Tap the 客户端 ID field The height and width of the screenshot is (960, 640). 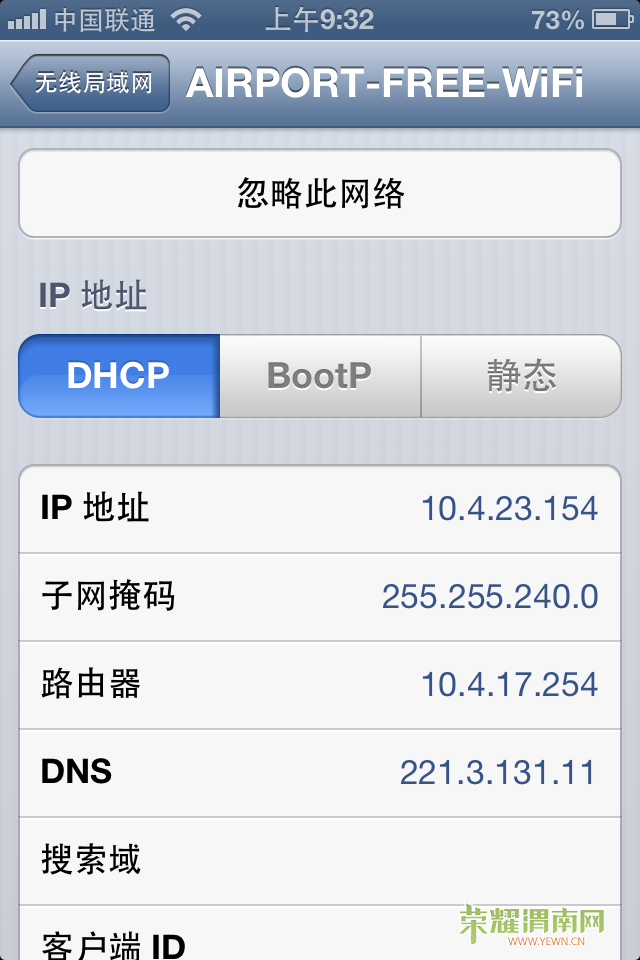[320, 940]
